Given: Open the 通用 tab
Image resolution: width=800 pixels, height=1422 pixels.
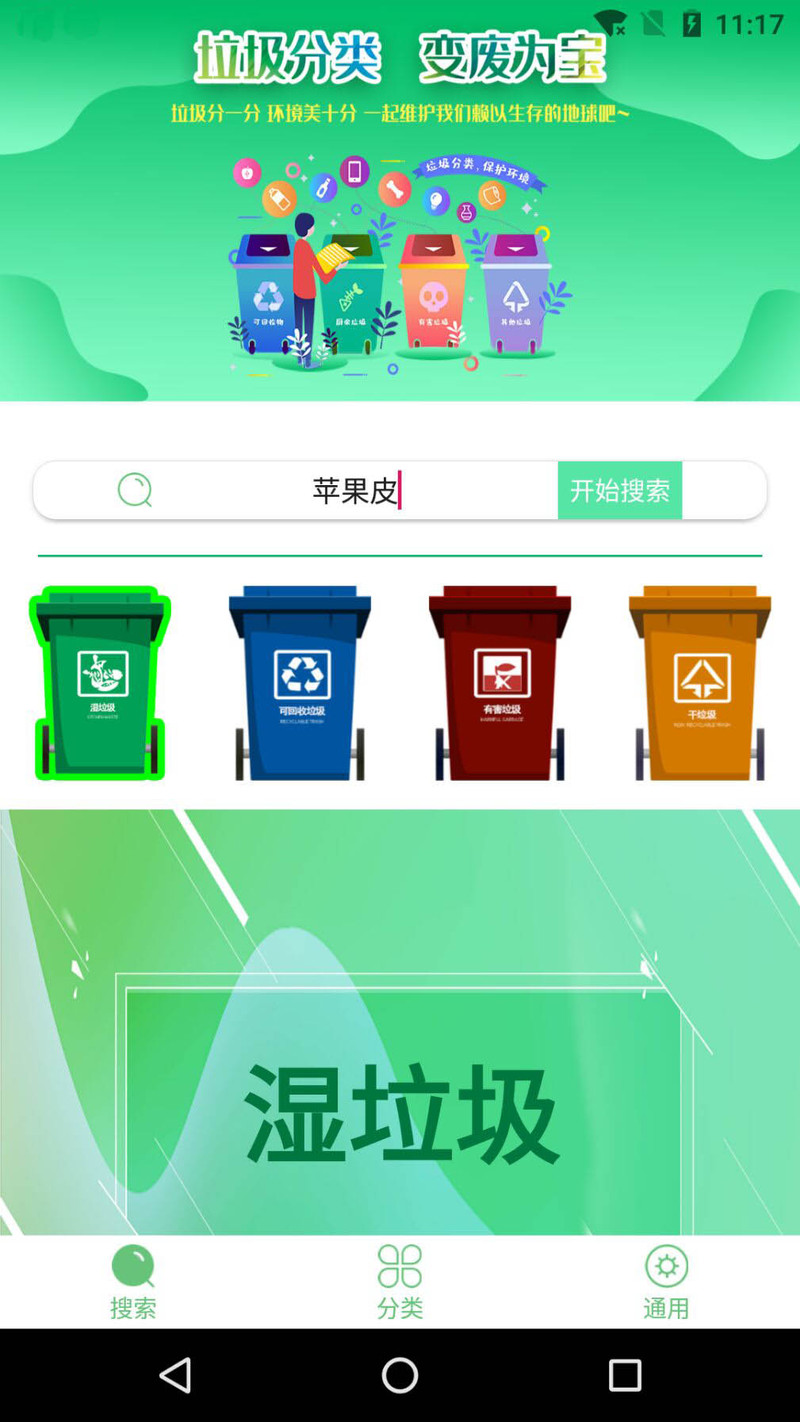Looking at the screenshot, I should coord(666,1281).
